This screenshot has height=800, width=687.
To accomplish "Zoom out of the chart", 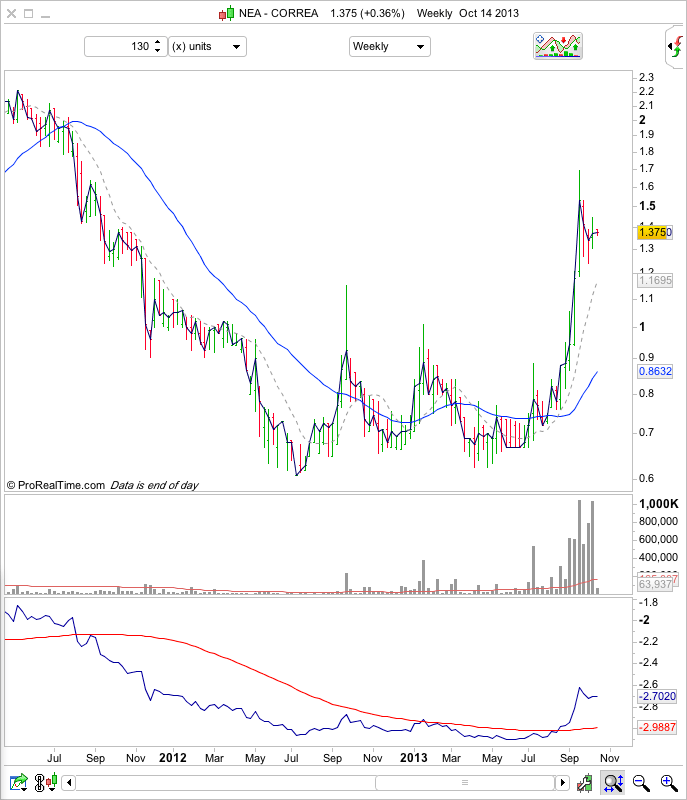I will pos(640,782).
